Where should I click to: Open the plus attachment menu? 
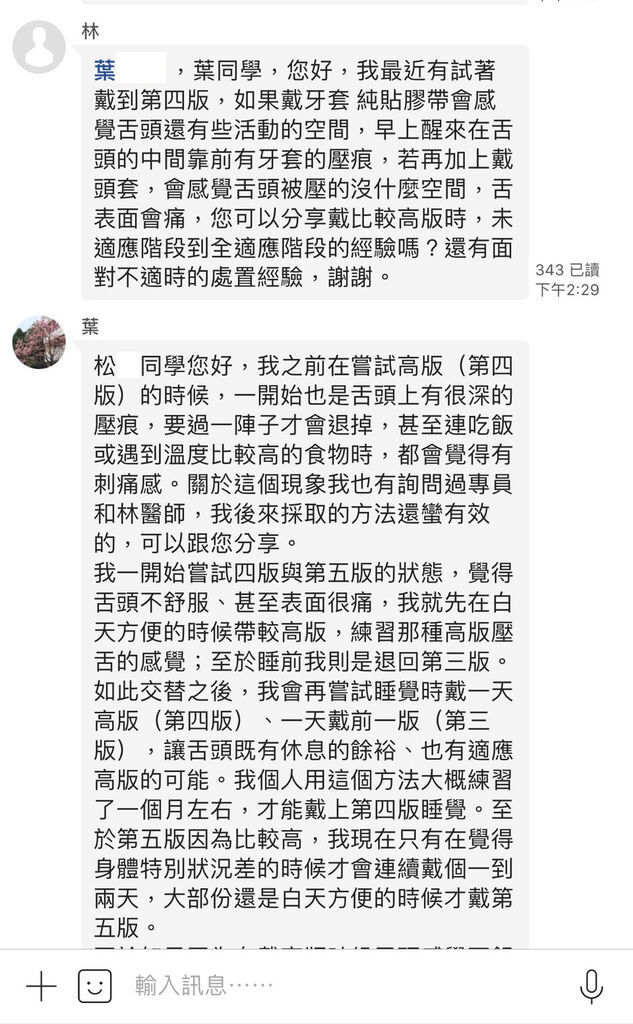tap(41, 985)
